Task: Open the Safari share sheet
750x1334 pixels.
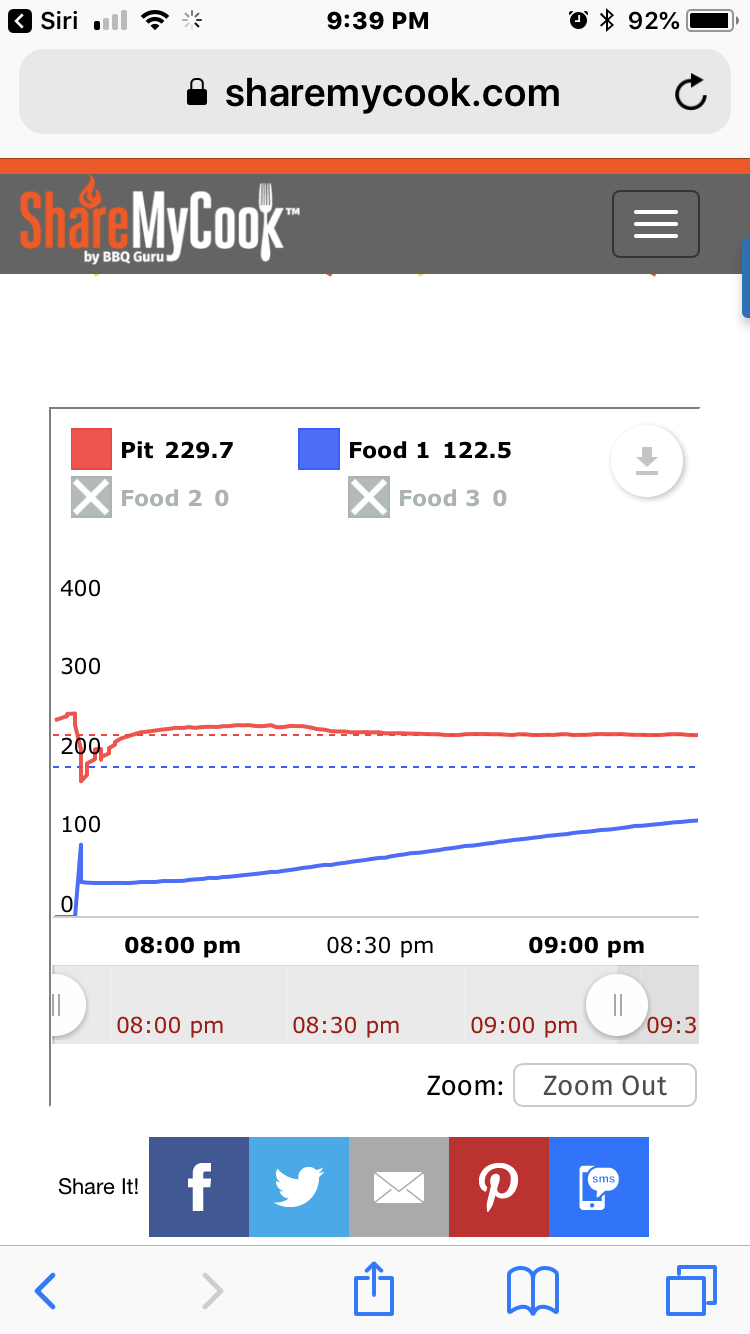Action: click(375, 1290)
